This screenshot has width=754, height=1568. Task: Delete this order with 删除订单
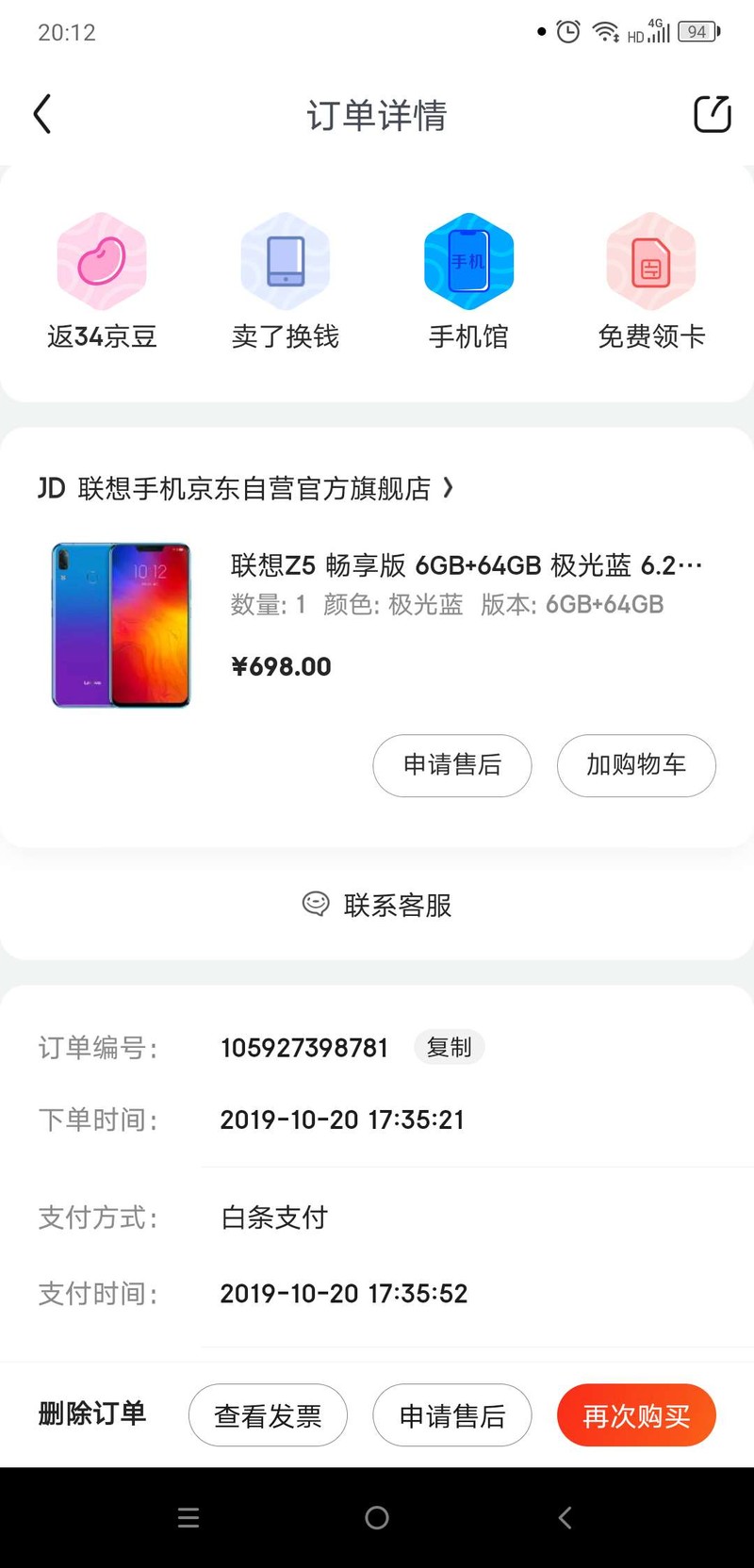pyautogui.click(x=92, y=1413)
